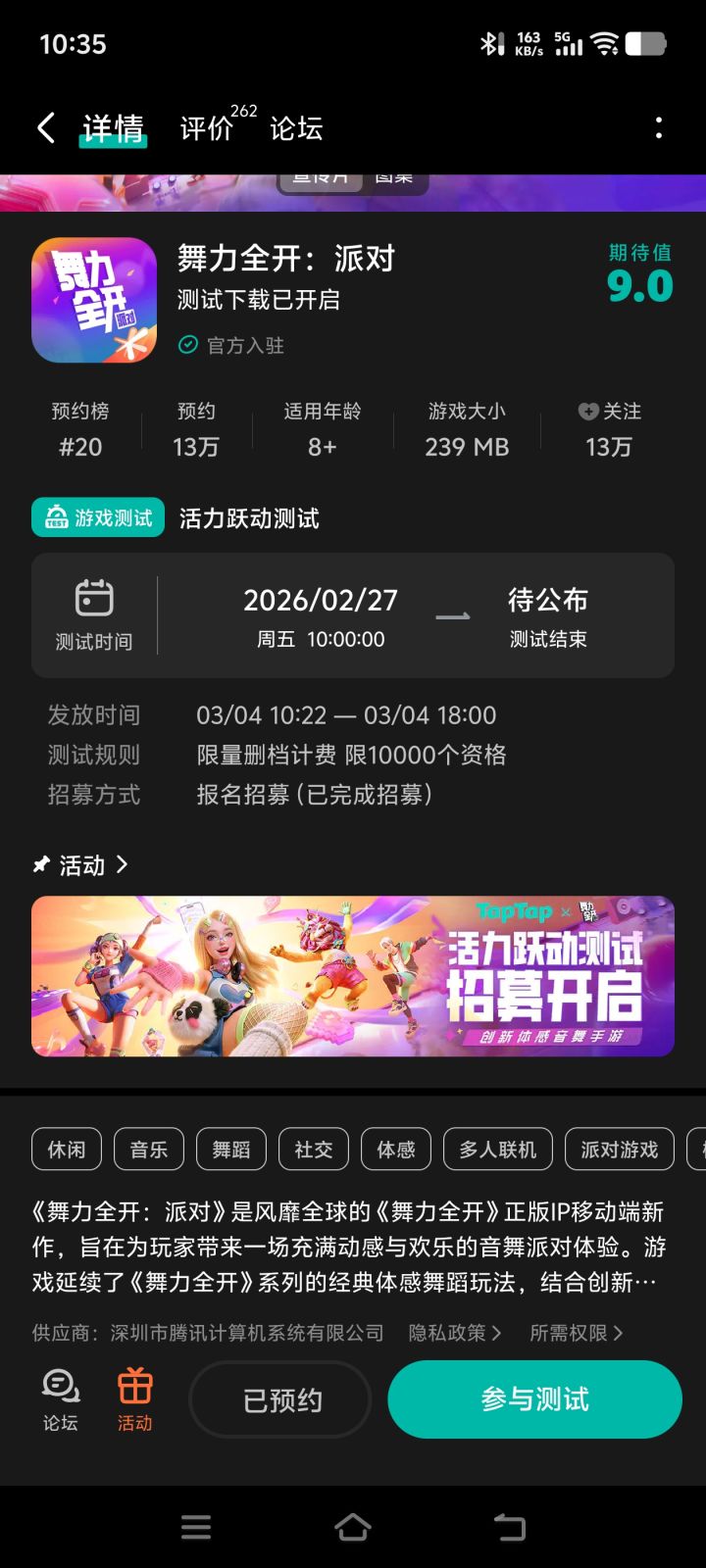
Task: Select the 多人联机 tag
Action: (x=497, y=1149)
